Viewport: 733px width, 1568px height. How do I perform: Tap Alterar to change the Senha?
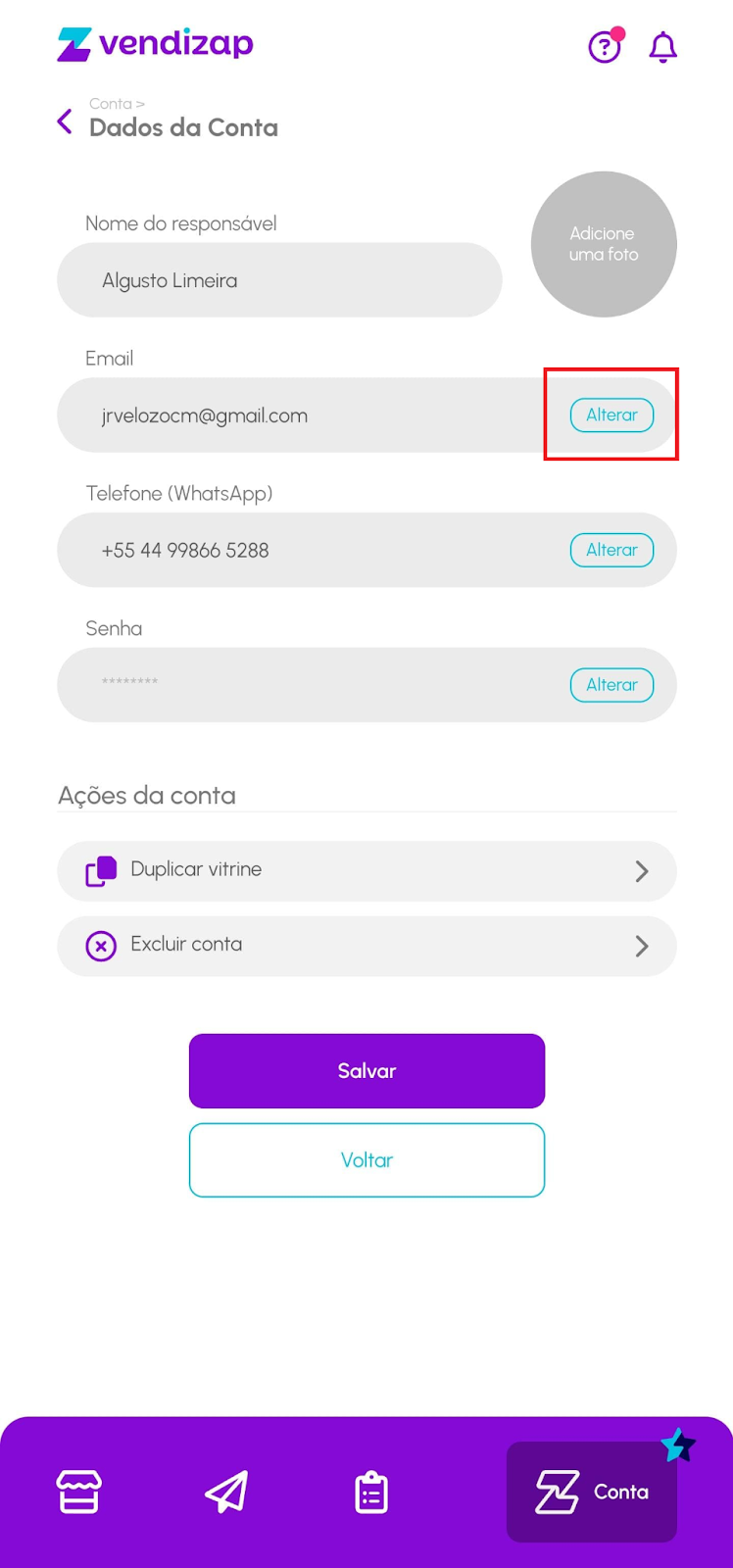(x=611, y=685)
